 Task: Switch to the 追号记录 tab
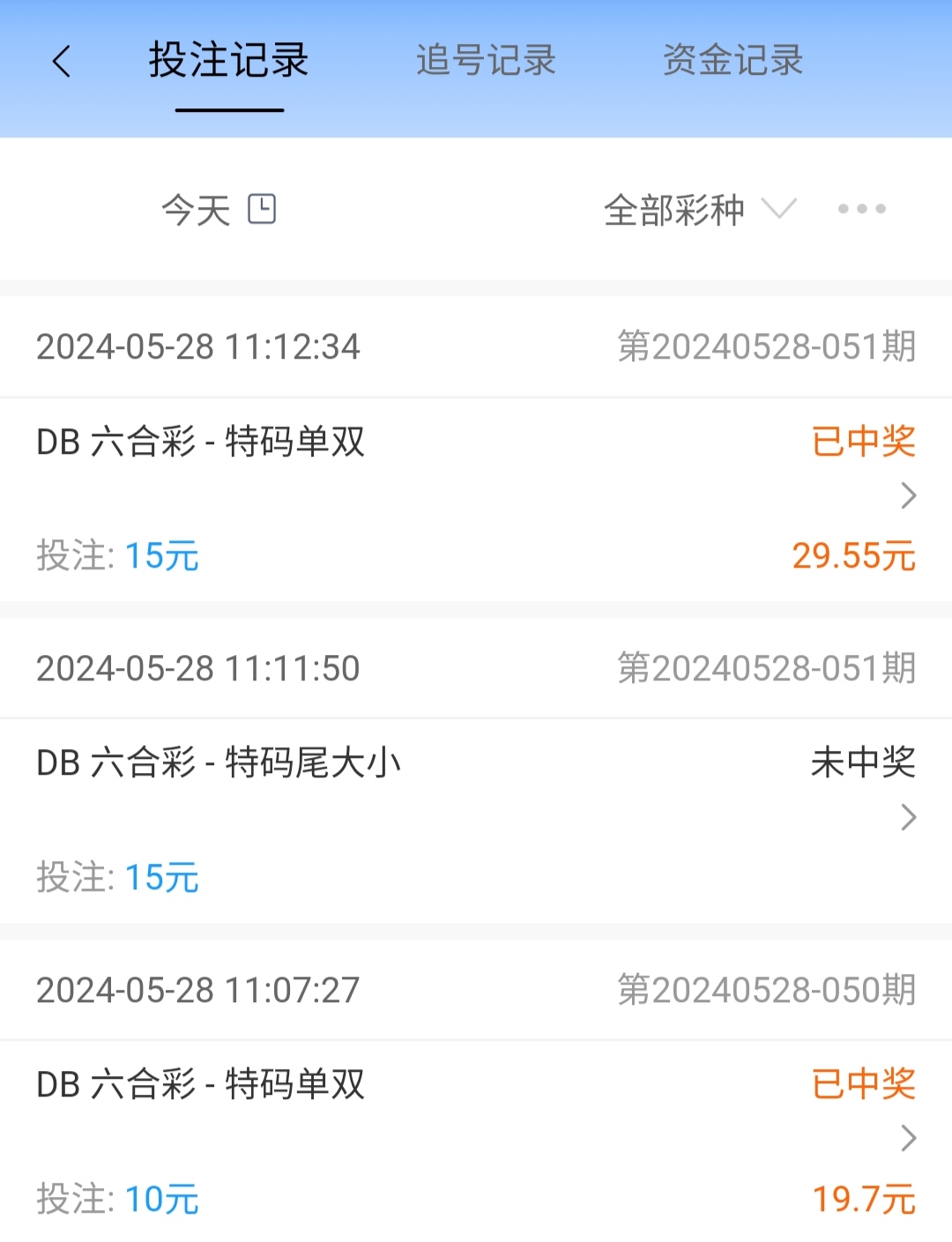pyautogui.click(x=486, y=62)
